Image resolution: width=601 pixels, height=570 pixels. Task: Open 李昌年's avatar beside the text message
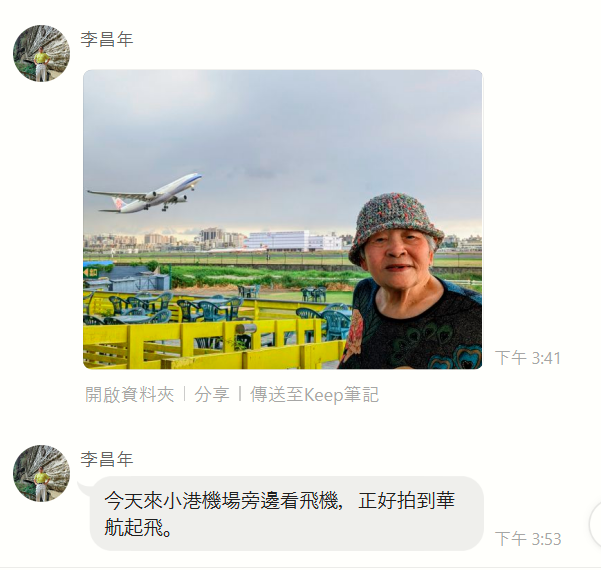(x=41, y=473)
